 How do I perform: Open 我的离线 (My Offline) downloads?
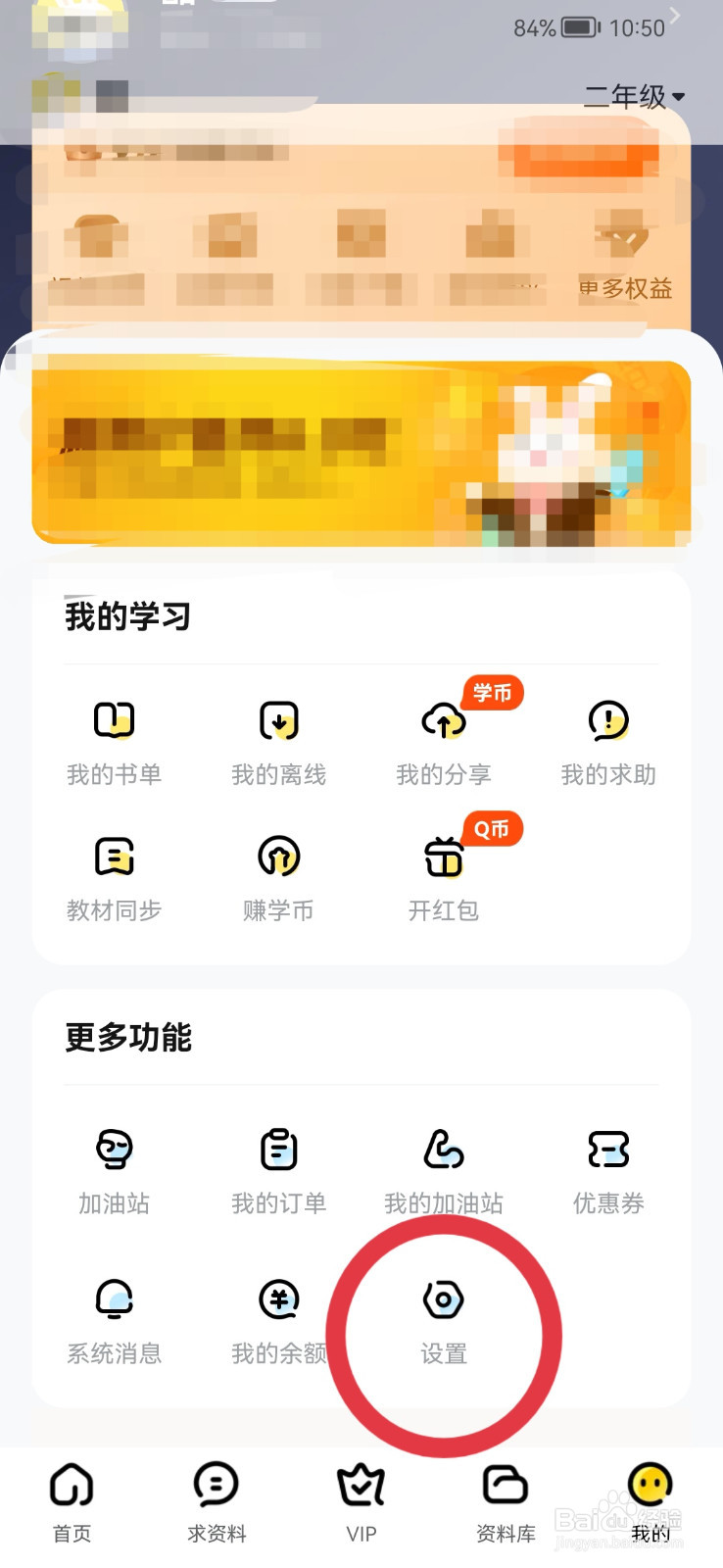[x=278, y=740]
